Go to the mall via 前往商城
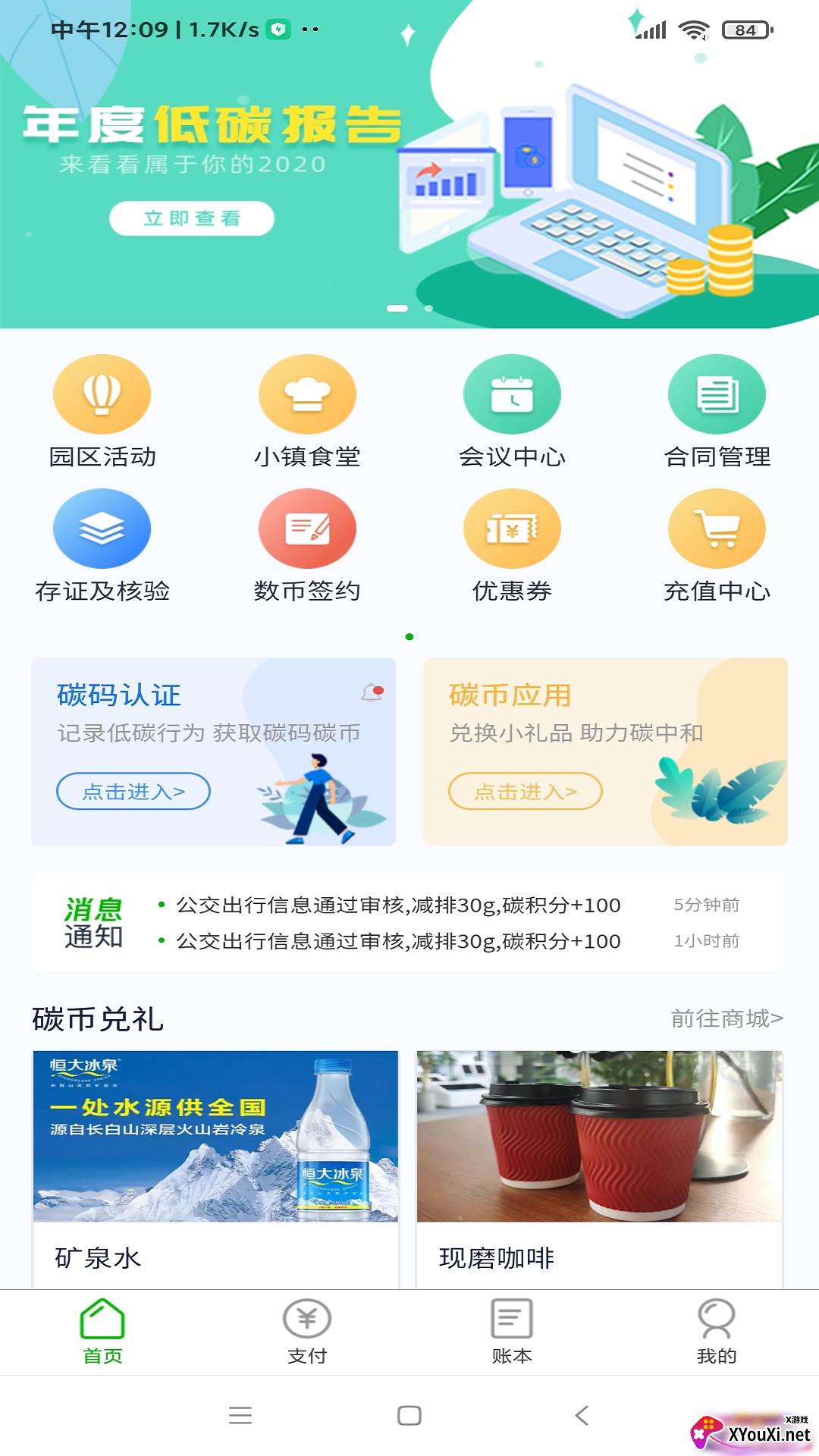The width and height of the screenshot is (819, 1456). point(726,1018)
